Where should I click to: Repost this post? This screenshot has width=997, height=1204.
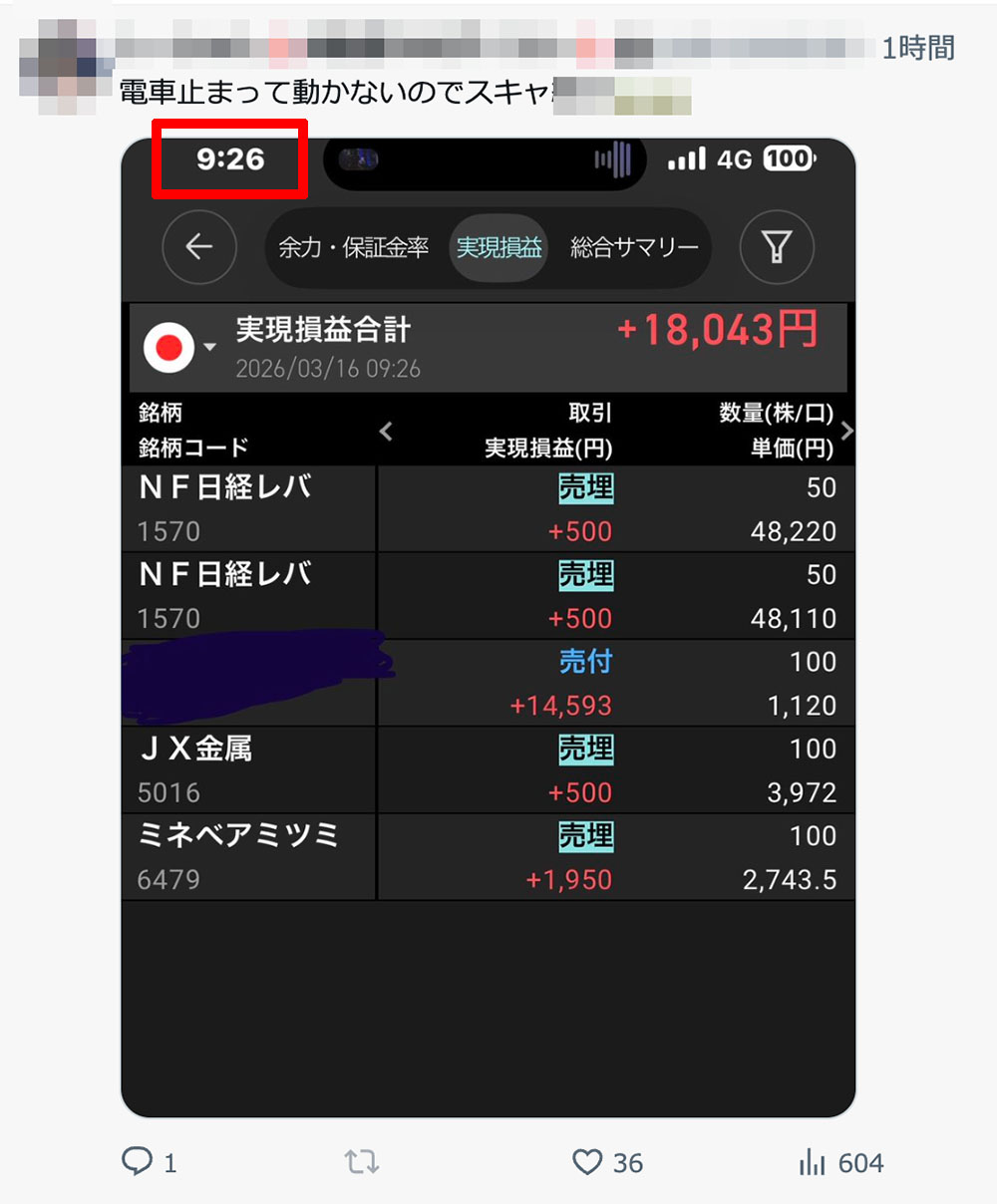[361, 1161]
